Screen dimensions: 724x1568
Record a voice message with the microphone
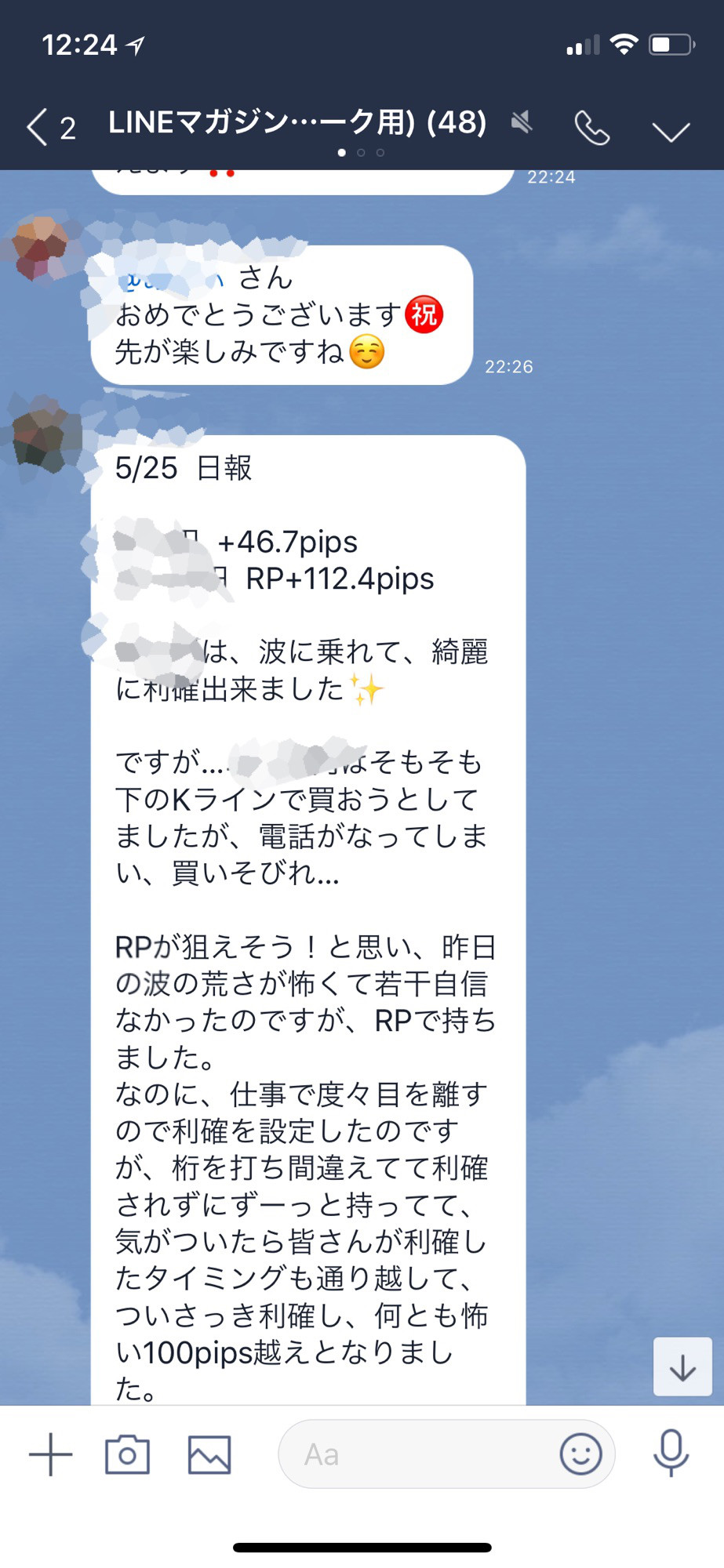[671, 1454]
